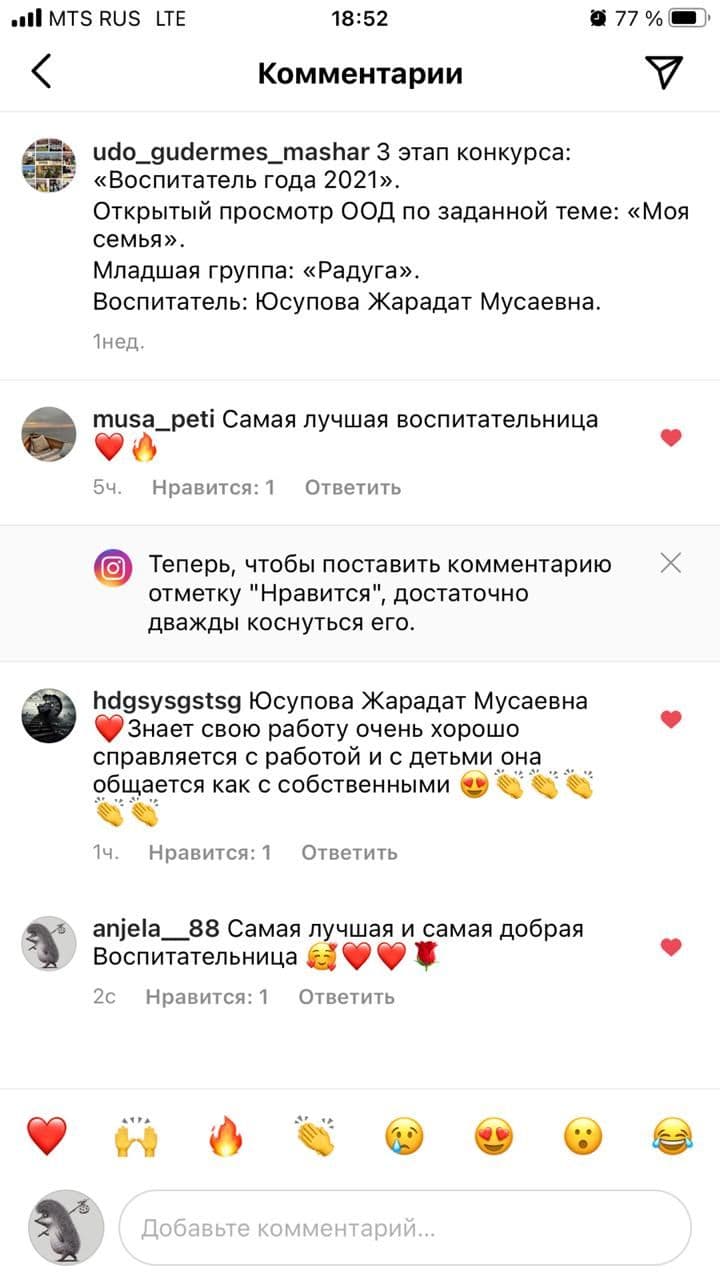
Task: Open udo_gudermes_mashar profile from the caption
Action: (230, 153)
